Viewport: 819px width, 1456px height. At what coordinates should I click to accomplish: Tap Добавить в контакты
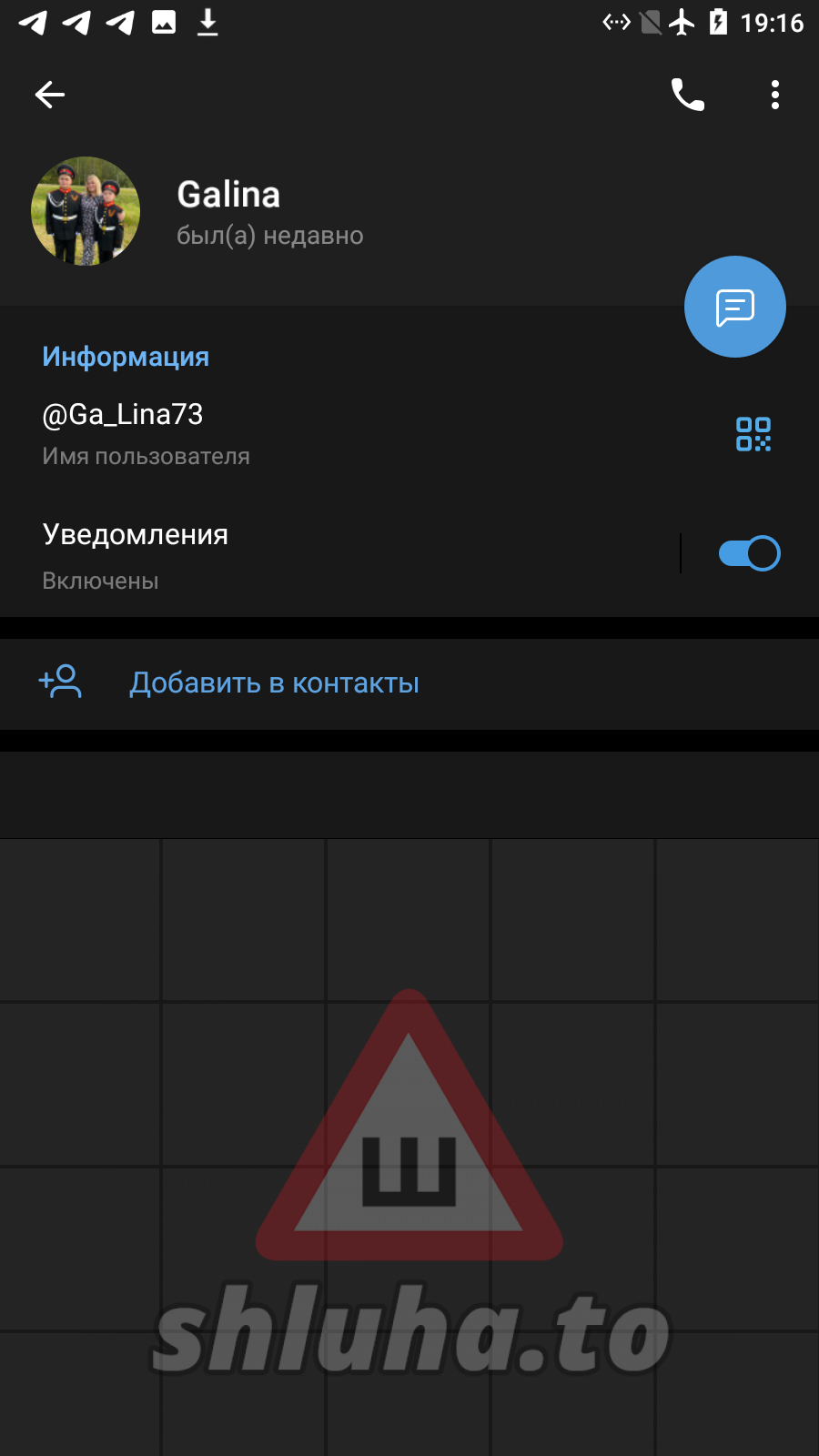point(273,682)
